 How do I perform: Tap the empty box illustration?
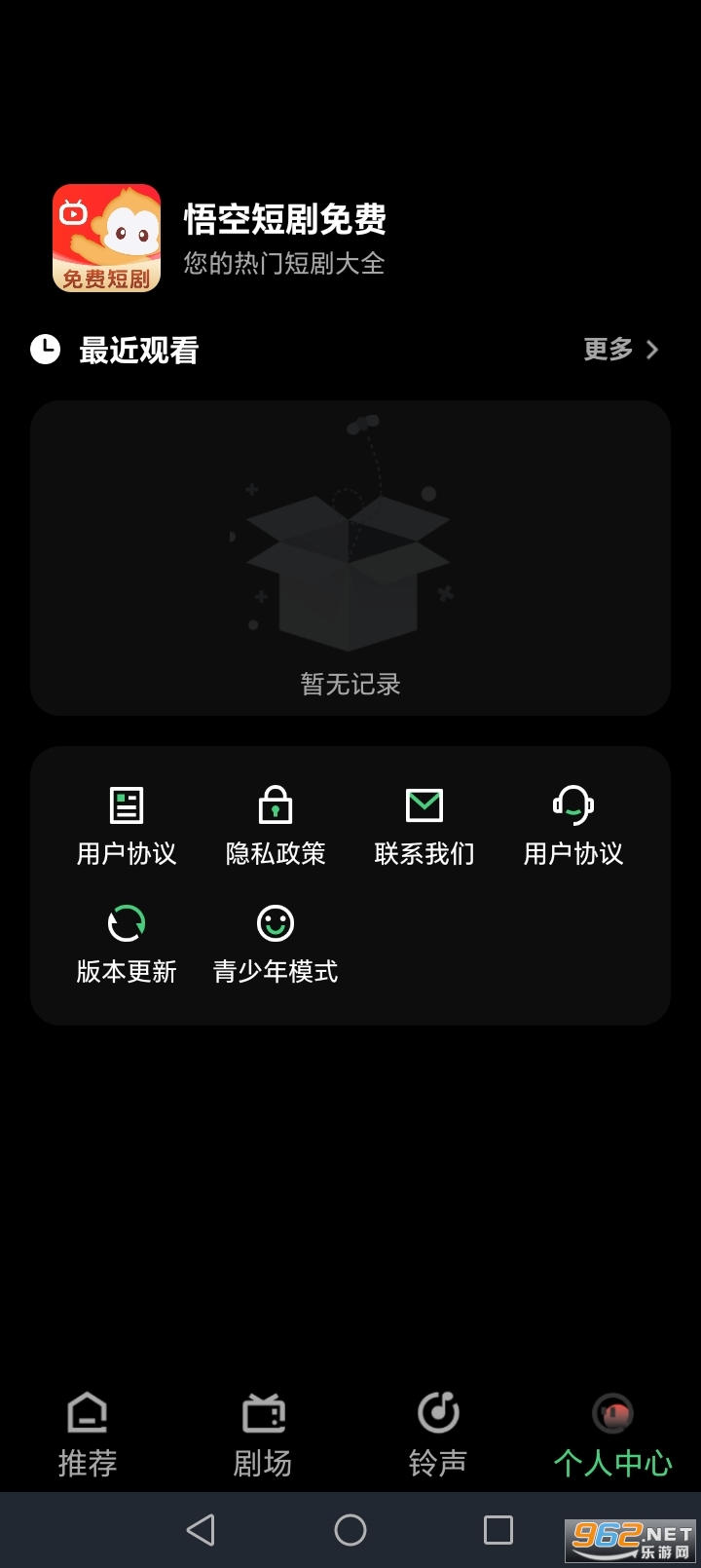(349, 555)
